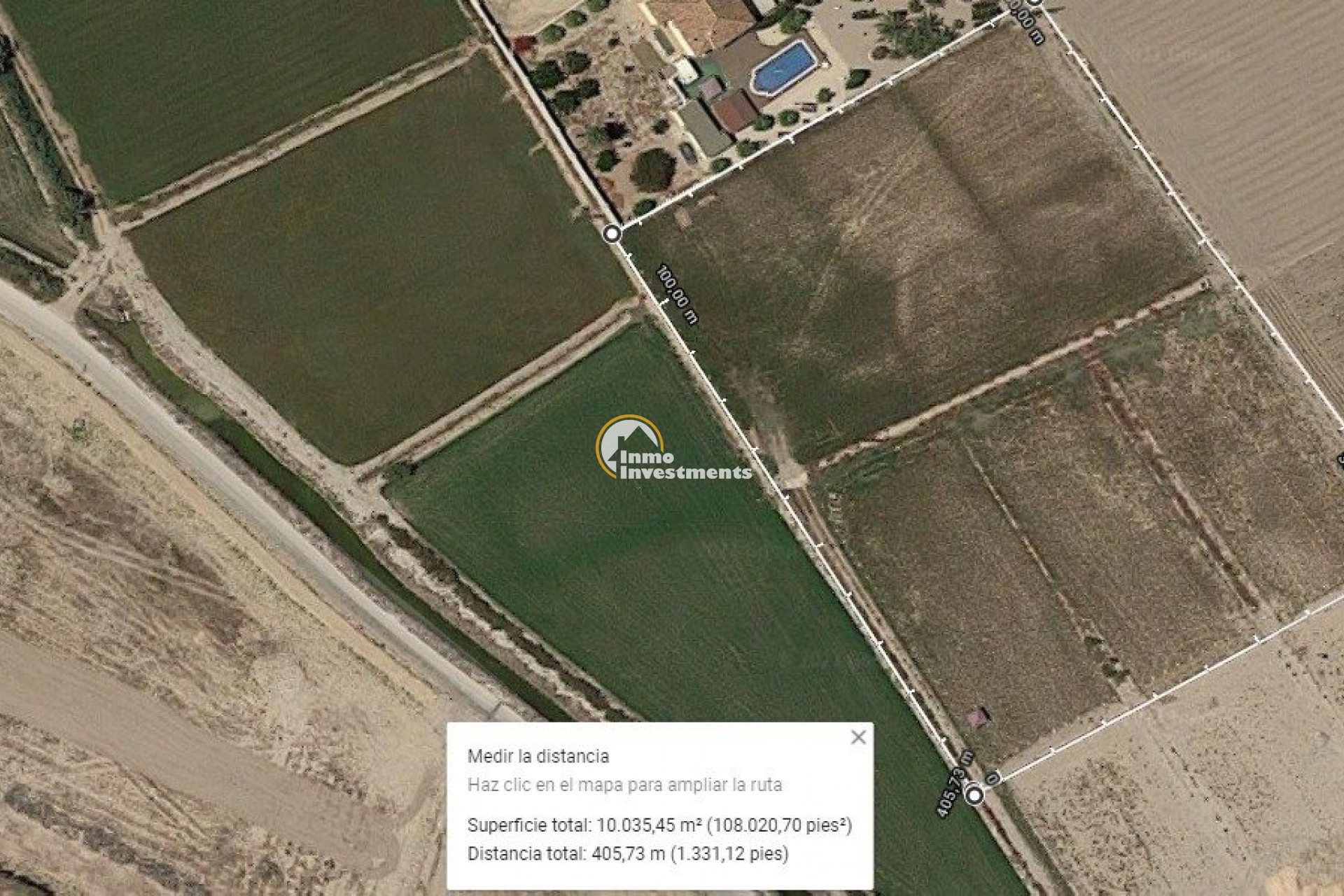The image size is (1344, 896).
Task: Tap the measurement point near the house
Action: click(x=612, y=233)
